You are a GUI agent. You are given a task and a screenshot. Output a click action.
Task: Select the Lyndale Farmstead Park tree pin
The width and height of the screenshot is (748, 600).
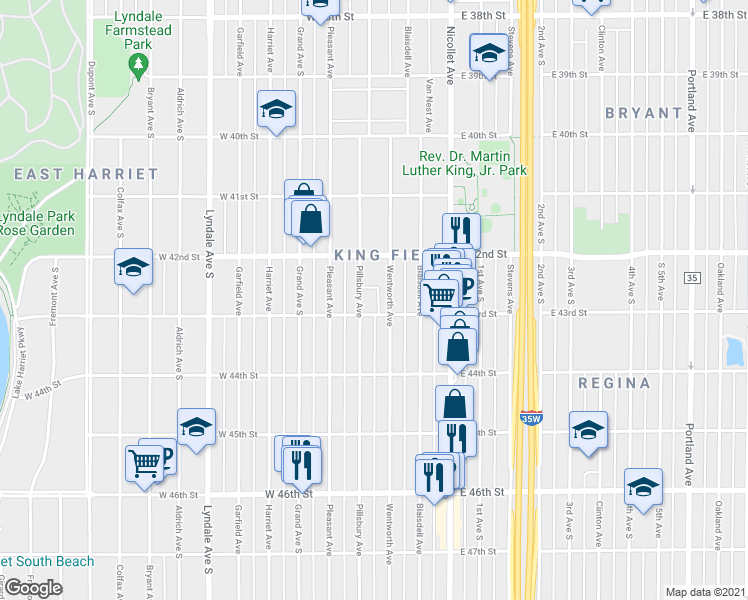138,66
